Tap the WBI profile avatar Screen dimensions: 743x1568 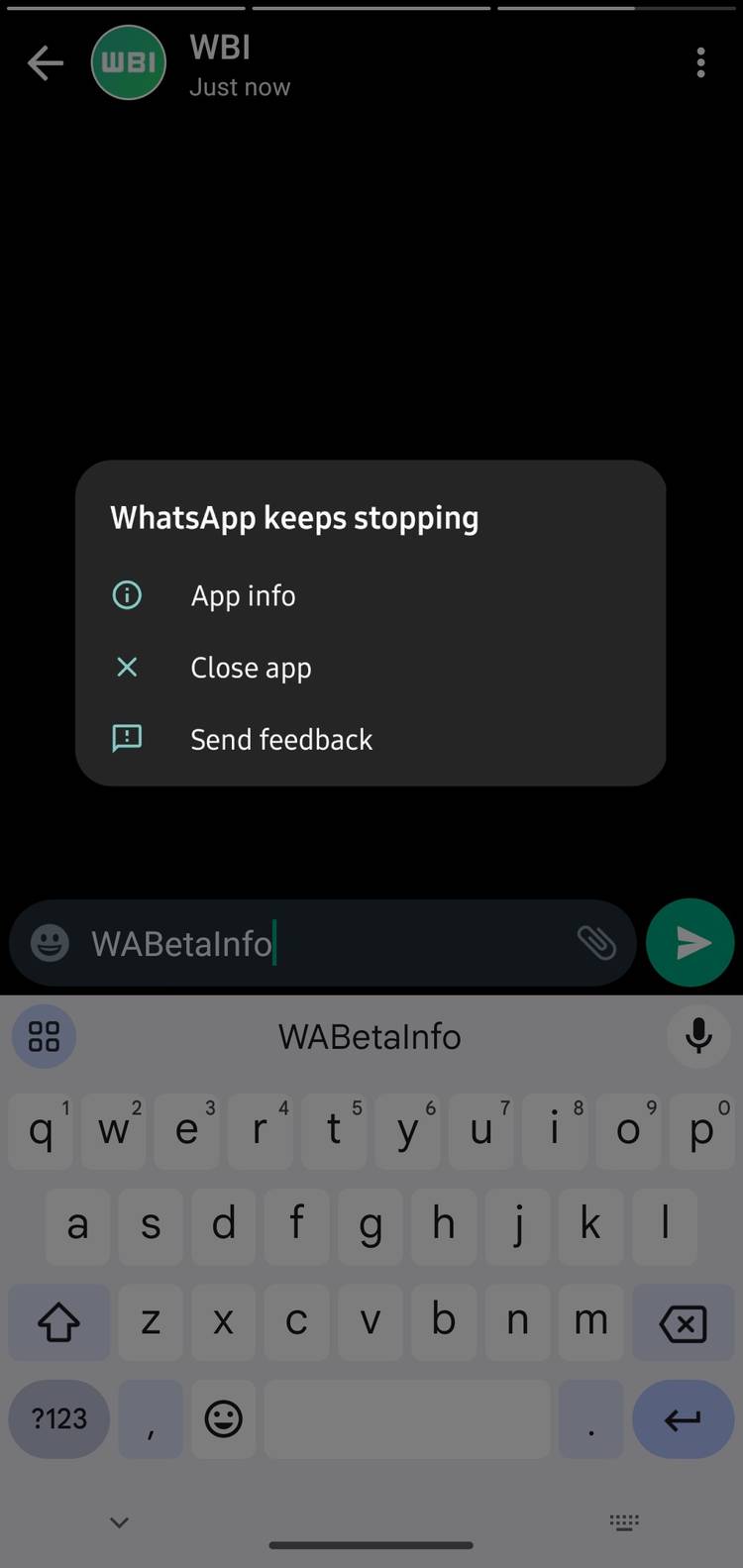129,62
